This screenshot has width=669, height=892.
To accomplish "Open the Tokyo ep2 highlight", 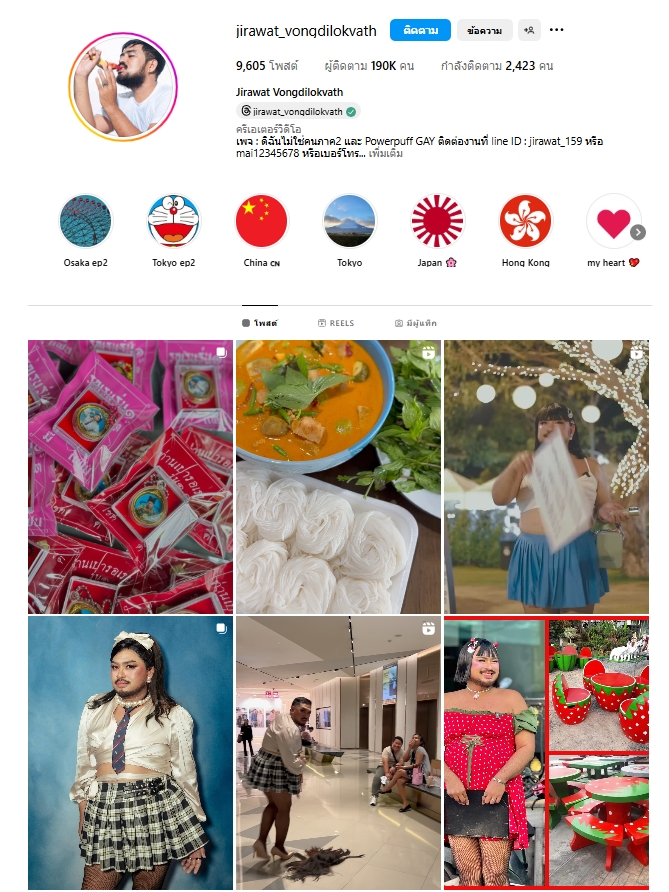I will tap(173, 221).
